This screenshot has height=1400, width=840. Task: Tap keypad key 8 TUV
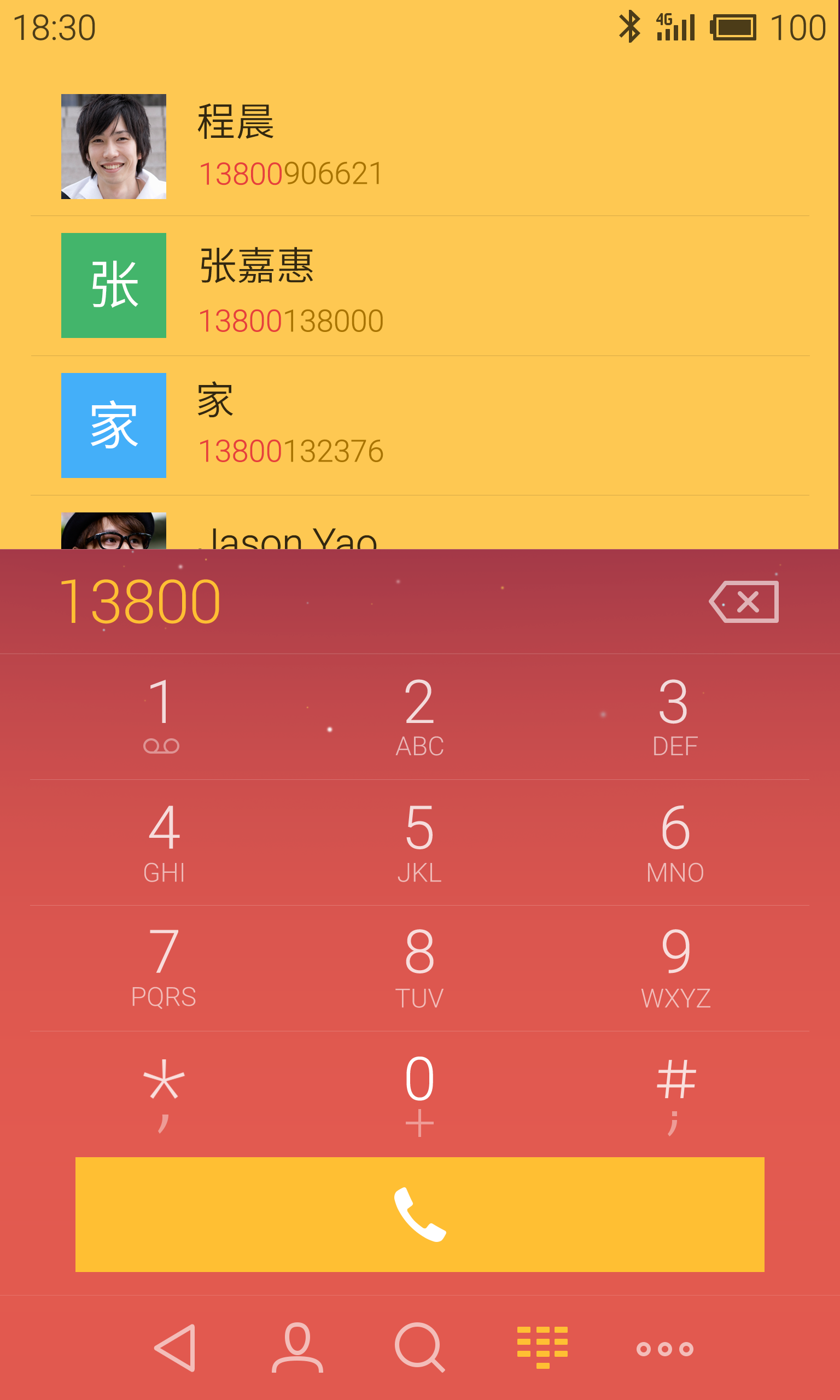click(419, 967)
